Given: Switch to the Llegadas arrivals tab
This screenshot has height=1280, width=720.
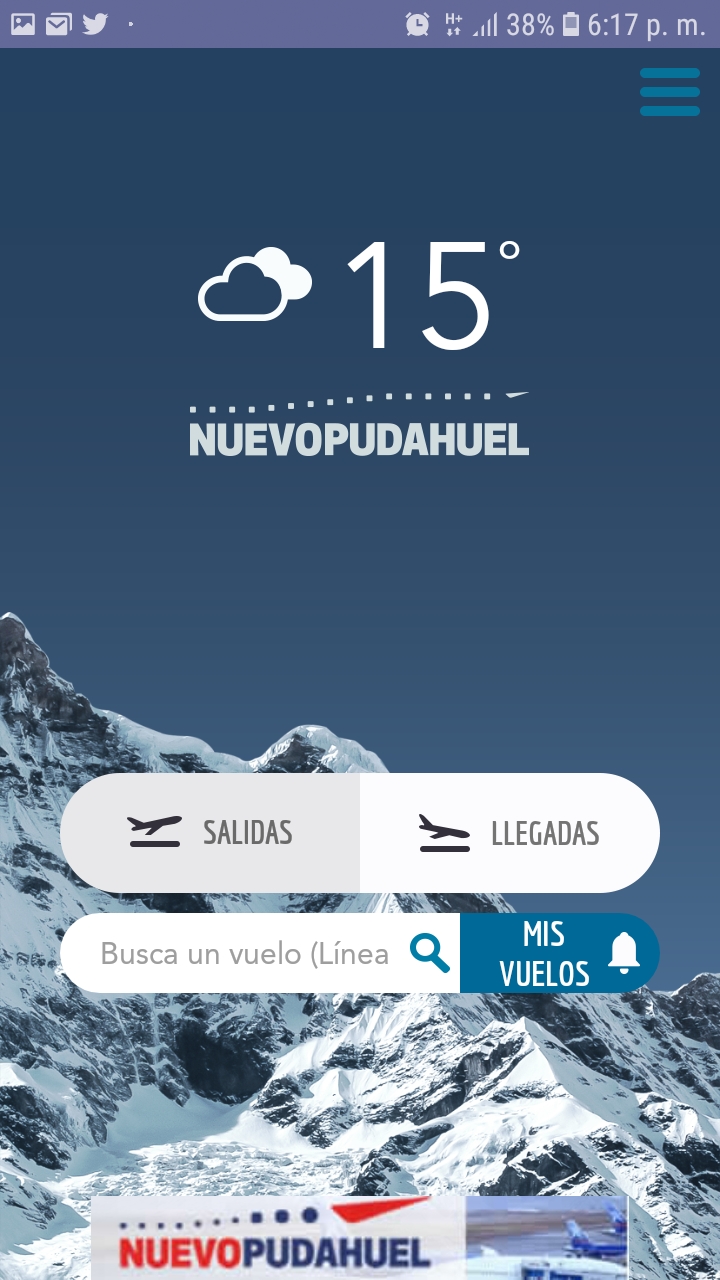Looking at the screenshot, I should coord(509,833).
